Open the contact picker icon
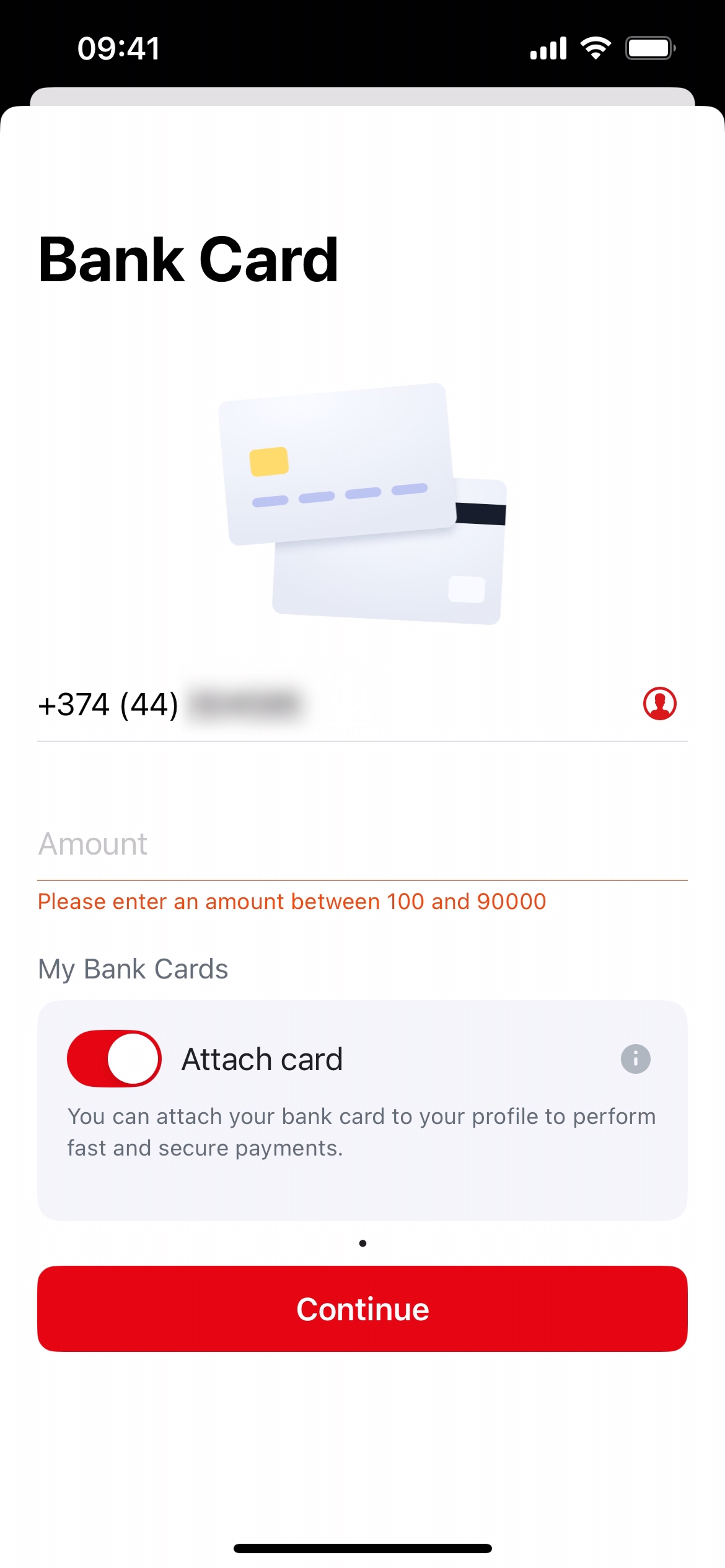This screenshot has width=725, height=1568. (659, 703)
